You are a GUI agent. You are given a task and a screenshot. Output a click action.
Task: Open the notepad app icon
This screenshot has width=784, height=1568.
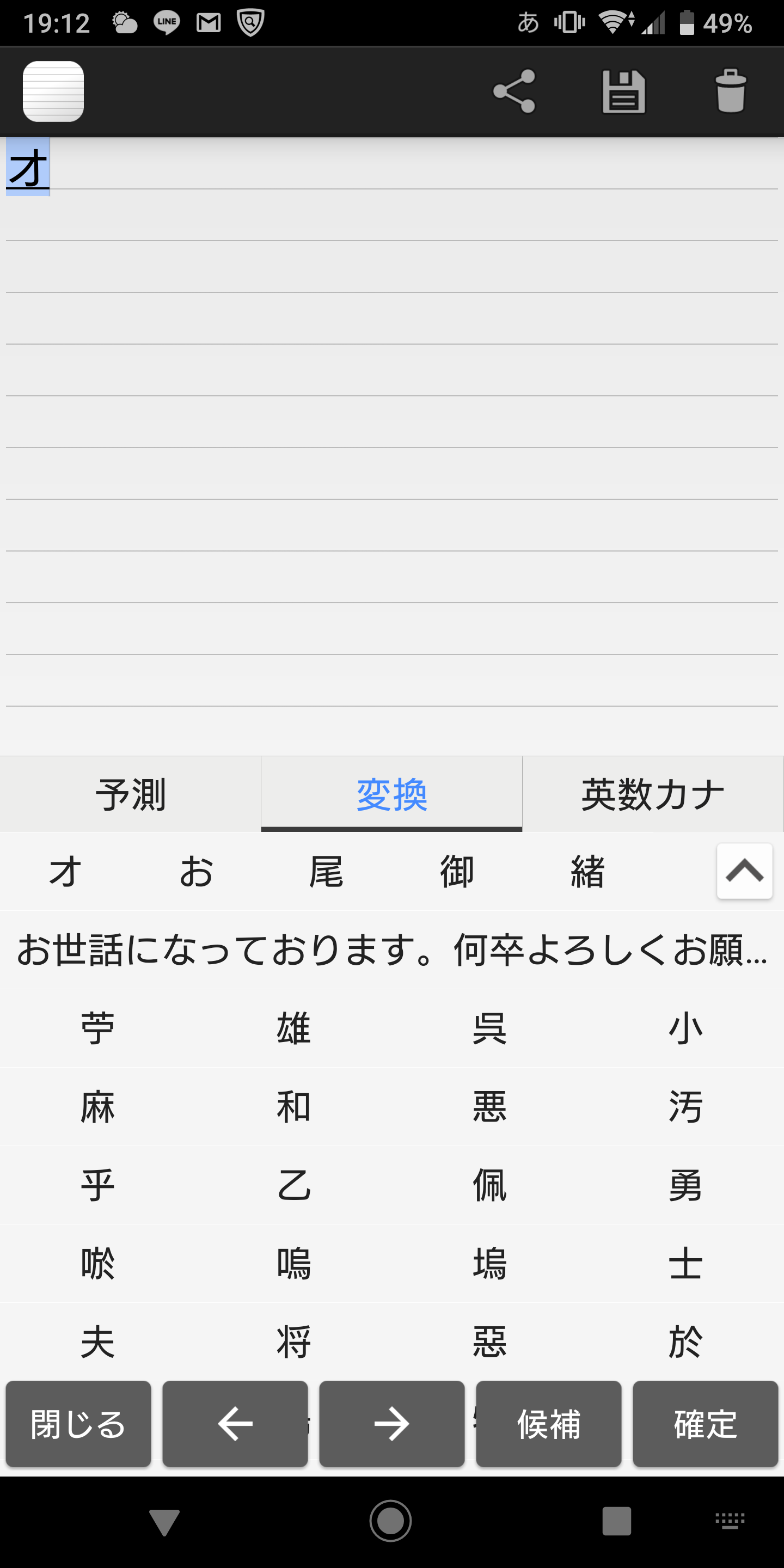point(53,91)
